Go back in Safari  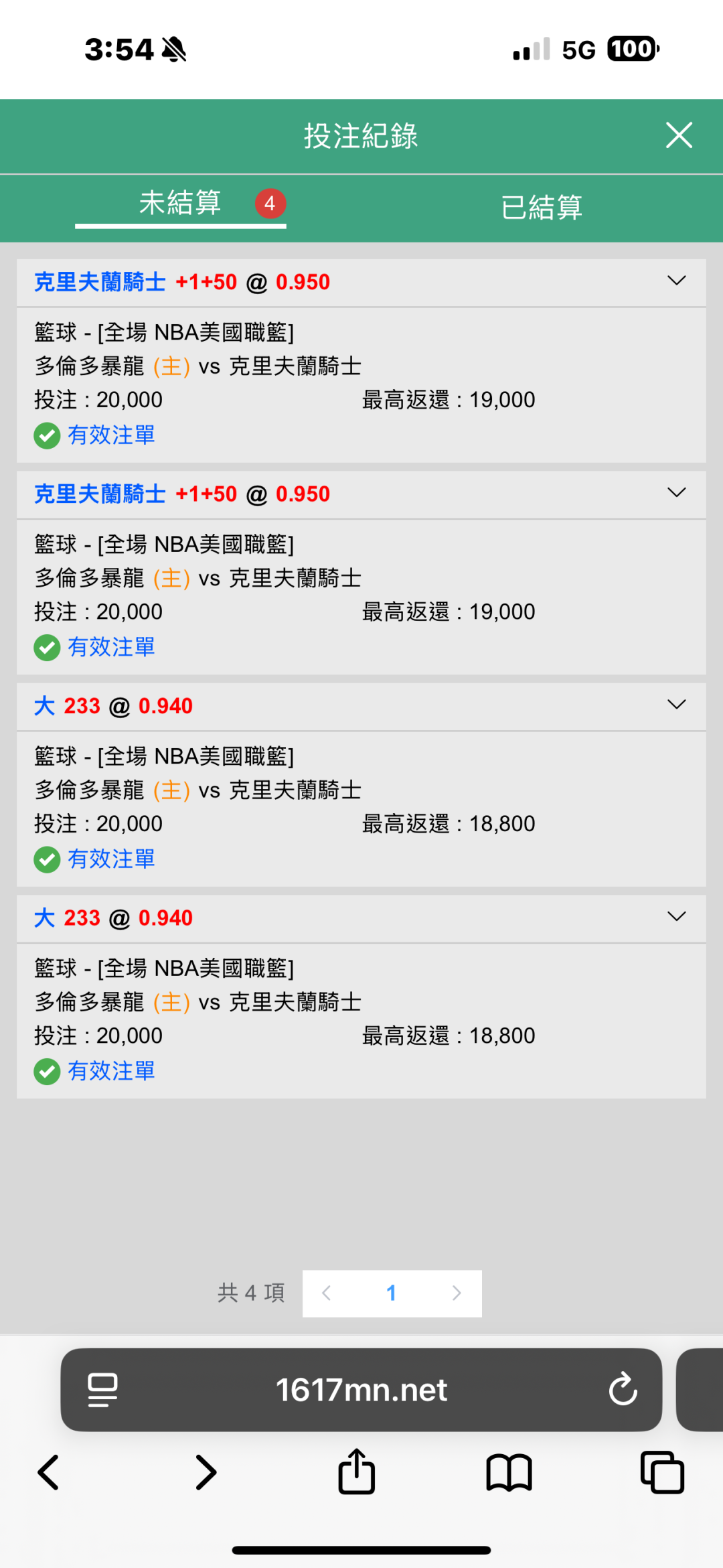48,1472
